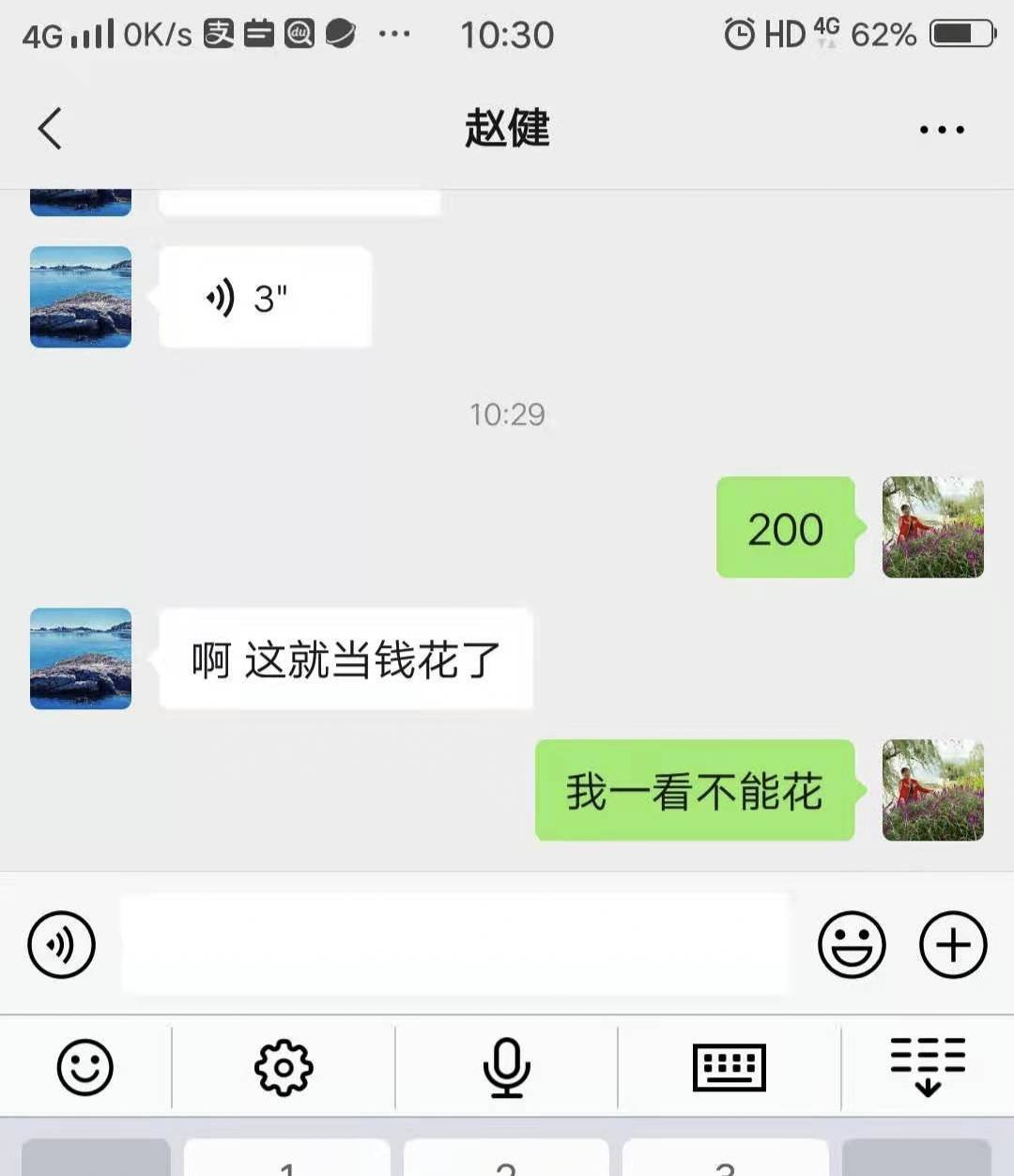This screenshot has height=1176, width=1014.
Task: Open the emoji panel in the chat bar
Action: (x=851, y=945)
